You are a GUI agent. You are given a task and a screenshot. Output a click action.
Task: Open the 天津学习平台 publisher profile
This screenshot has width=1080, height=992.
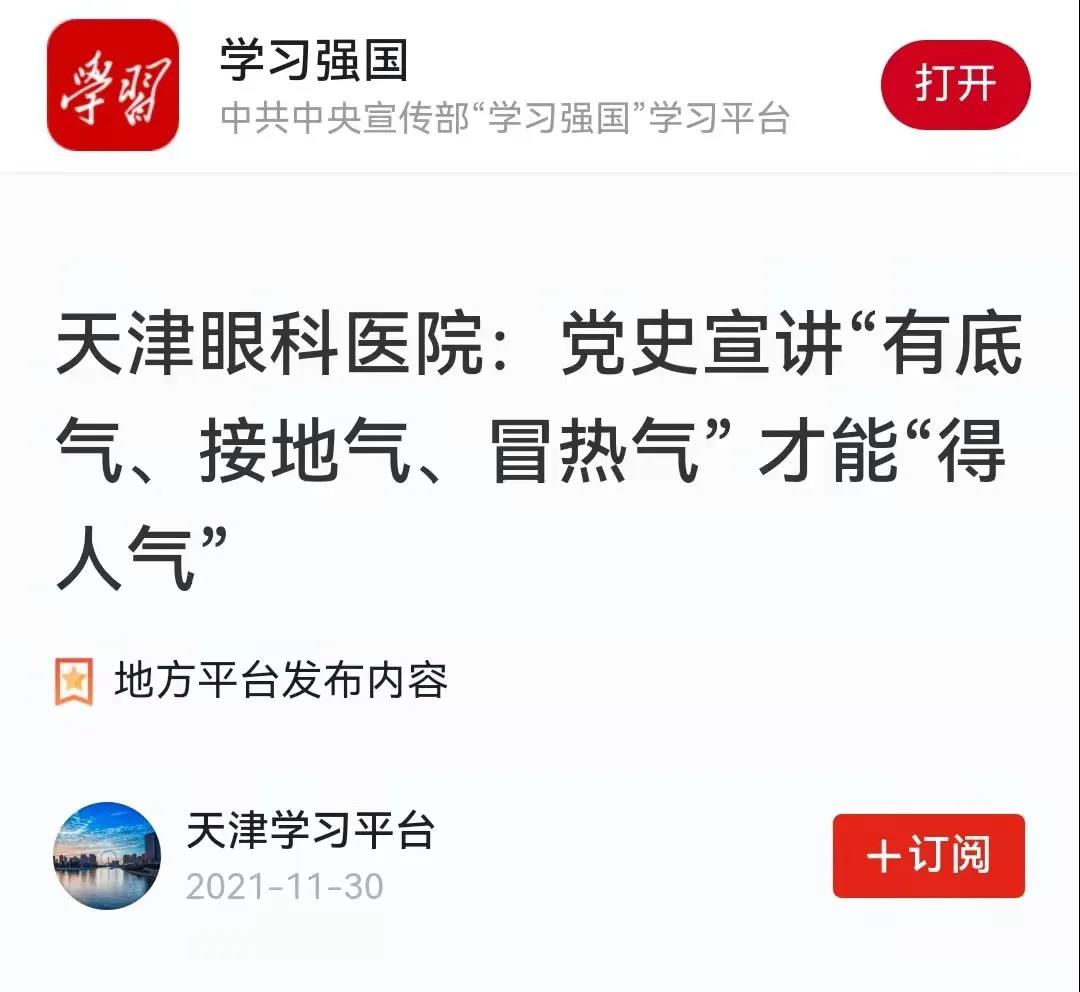click(x=310, y=832)
